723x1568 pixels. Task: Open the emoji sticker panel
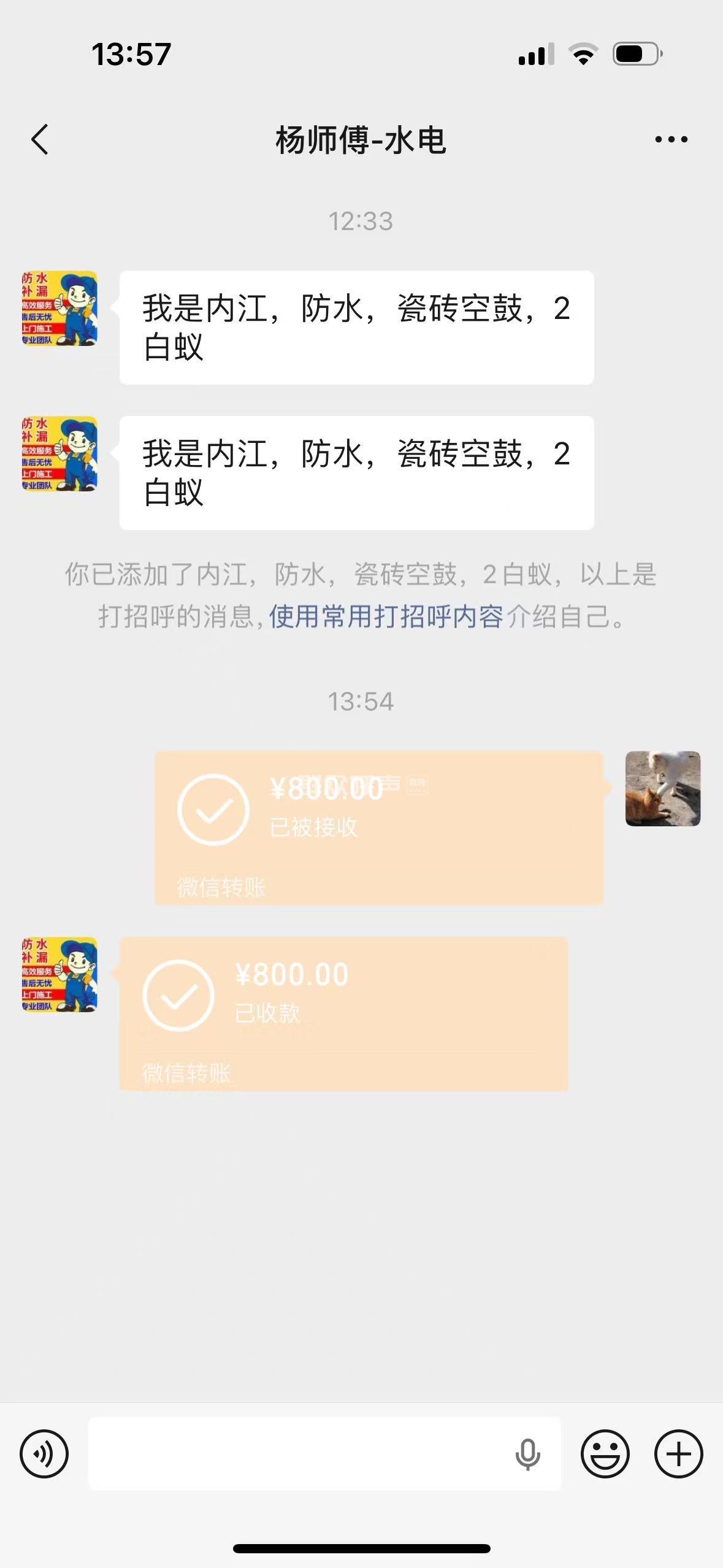(605, 1453)
